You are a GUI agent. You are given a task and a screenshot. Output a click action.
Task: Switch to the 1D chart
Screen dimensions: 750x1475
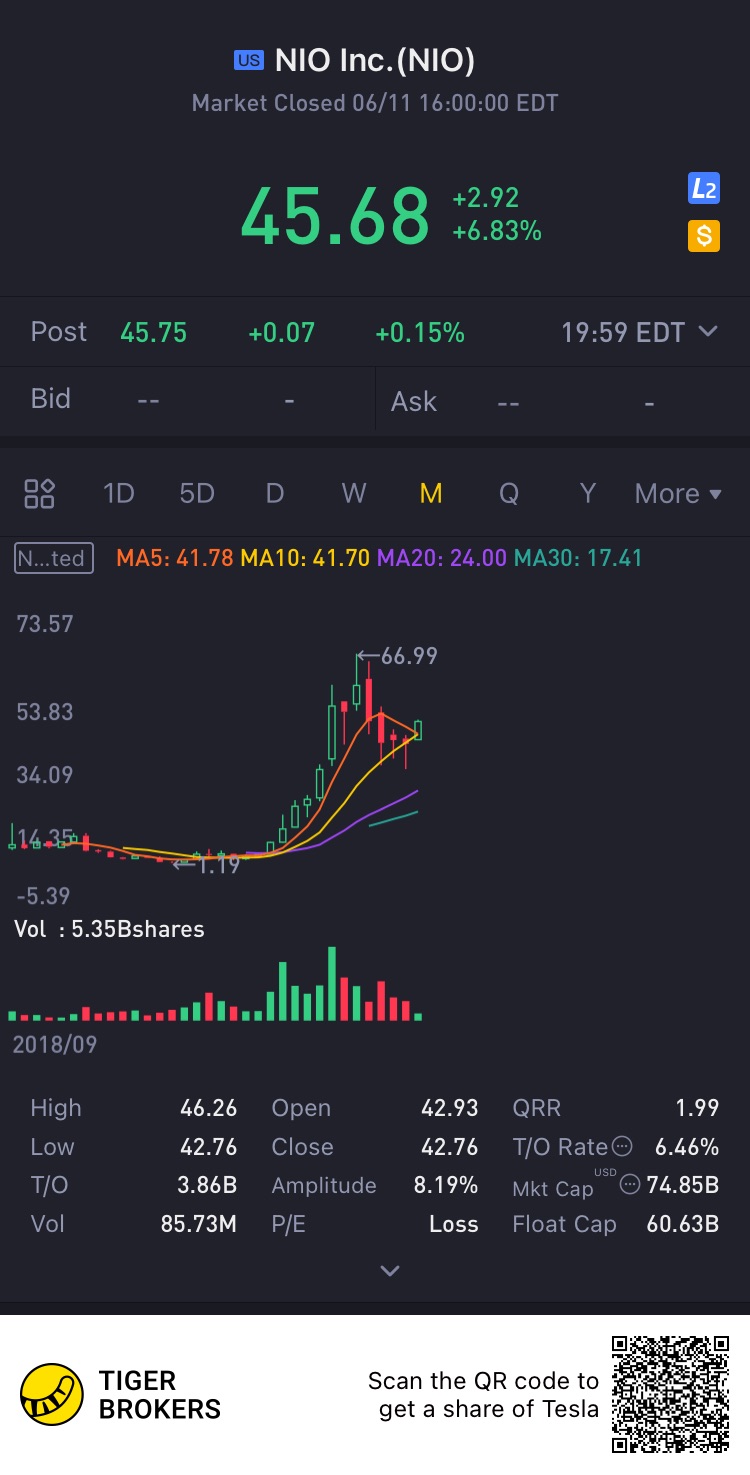pyautogui.click(x=118, y=493)
